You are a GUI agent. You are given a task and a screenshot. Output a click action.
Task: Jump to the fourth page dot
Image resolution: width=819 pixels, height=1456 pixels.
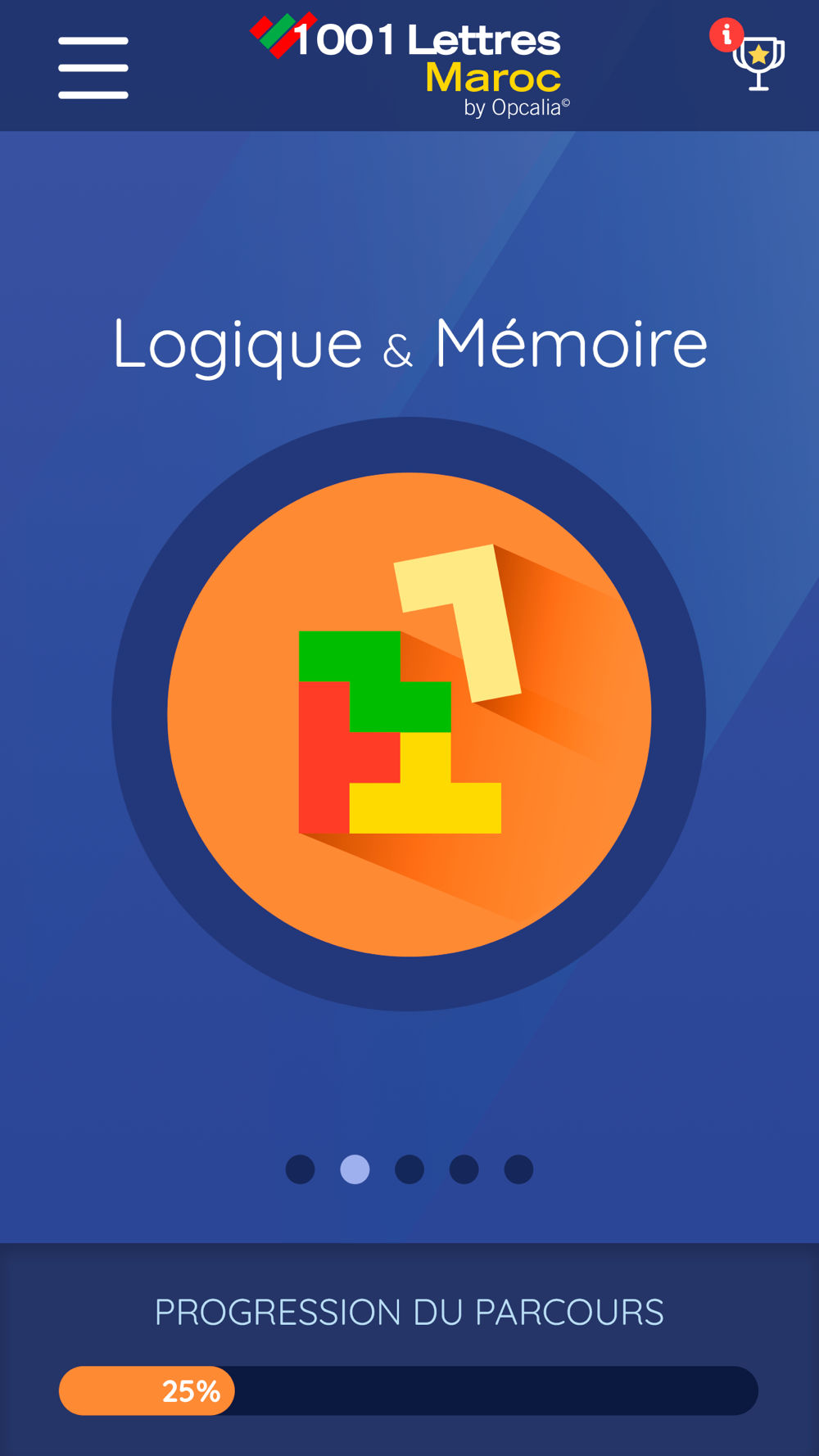tap(464, 1169)
